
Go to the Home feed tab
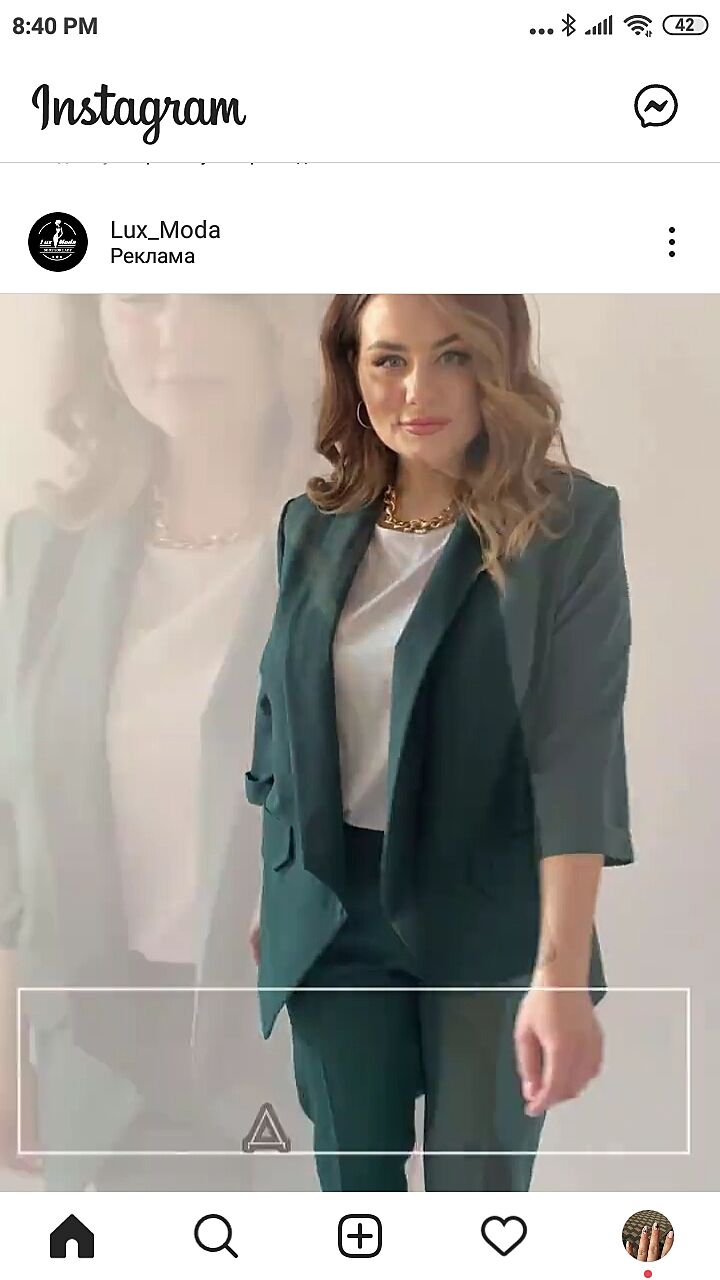(72, 1237)
